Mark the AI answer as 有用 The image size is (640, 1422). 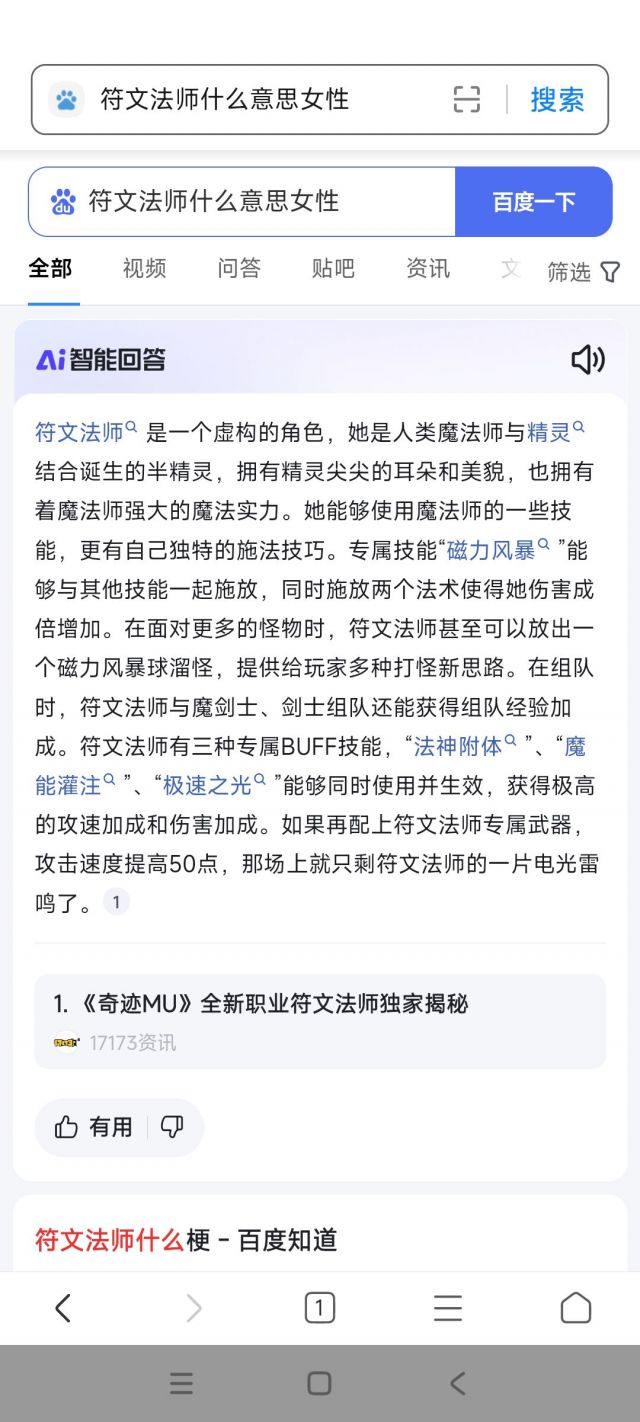tap(94, 1127)
